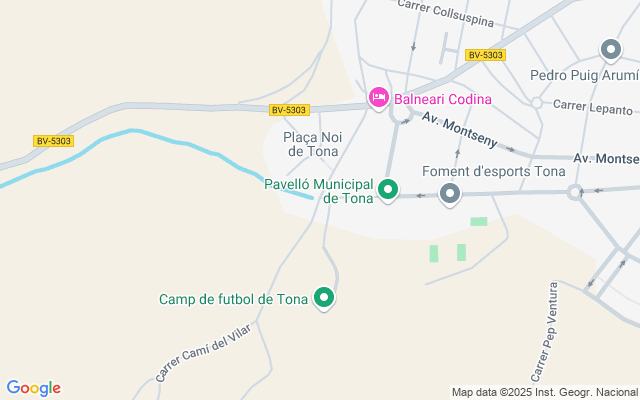
Task: Open the Camp de futbol de Tona pin
Action: (x=324, y=297)
